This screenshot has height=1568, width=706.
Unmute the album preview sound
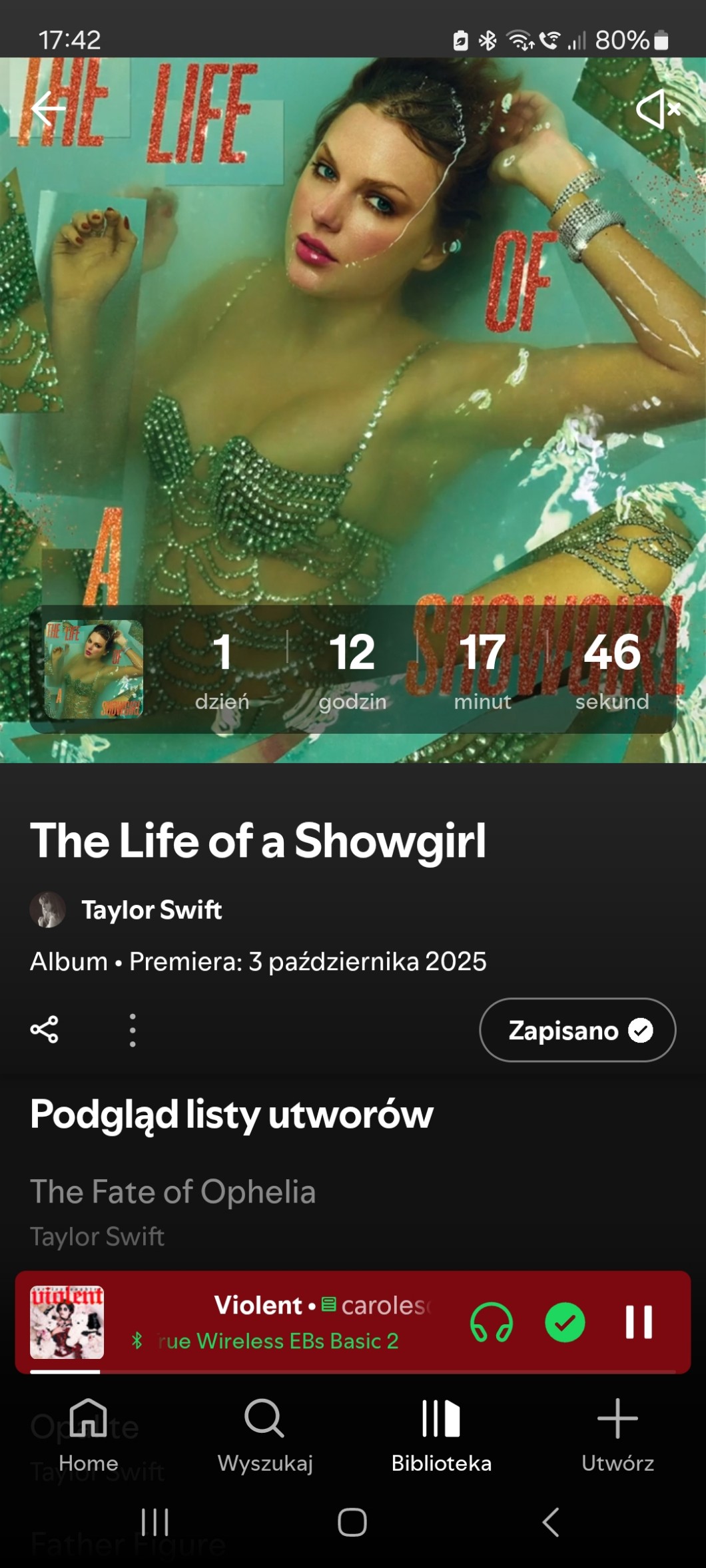[x=657, y=109]
